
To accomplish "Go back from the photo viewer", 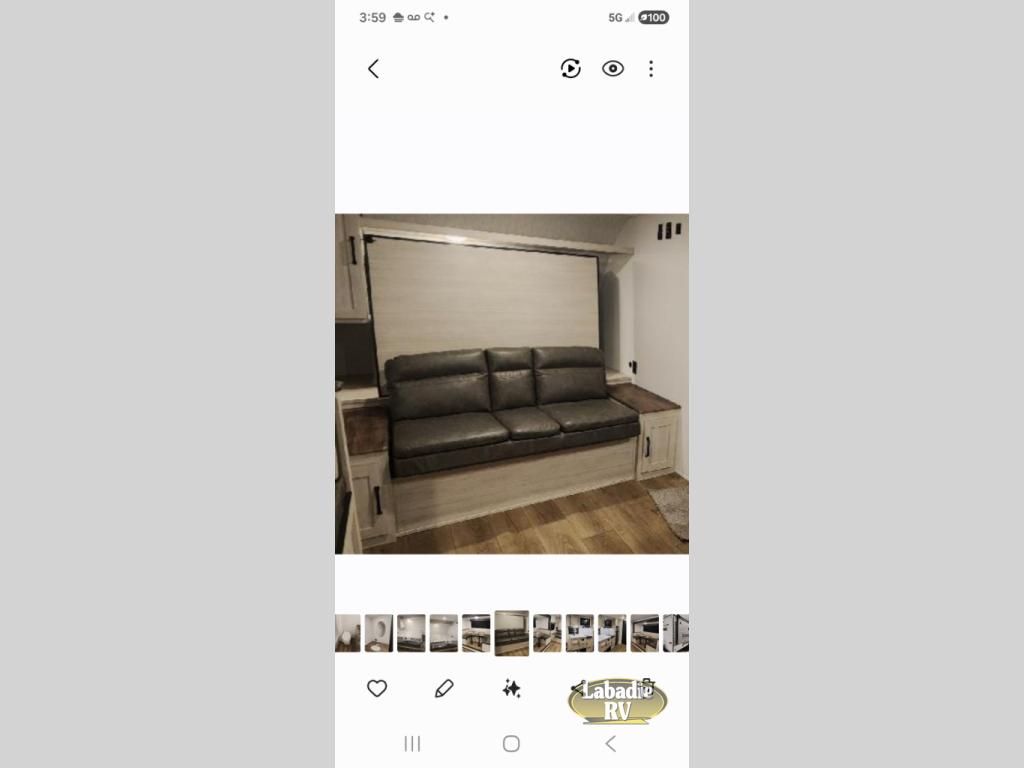I will pyautogui.click(x=374, y=69).
